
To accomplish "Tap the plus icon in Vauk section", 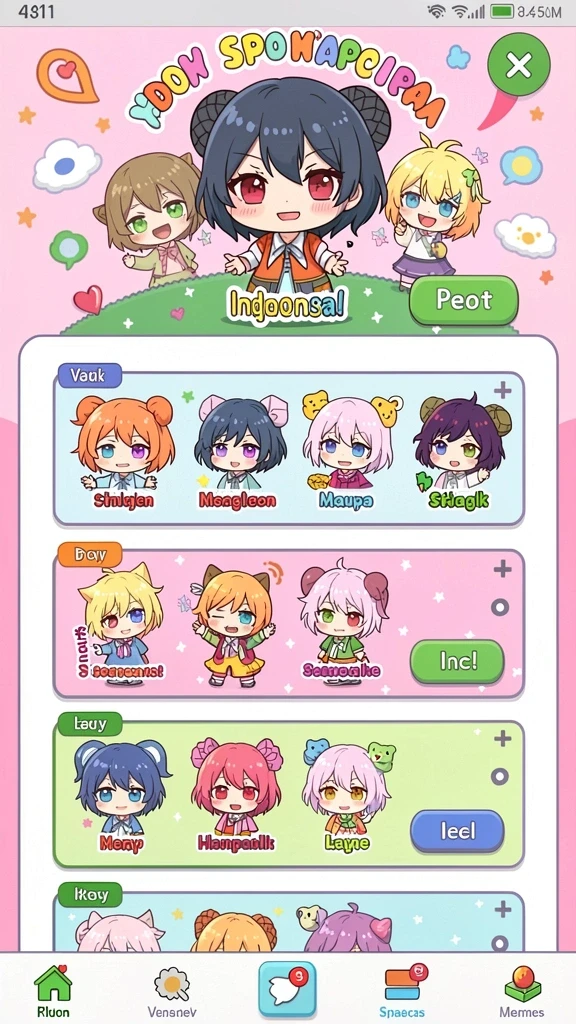I will tap(502, 391).
